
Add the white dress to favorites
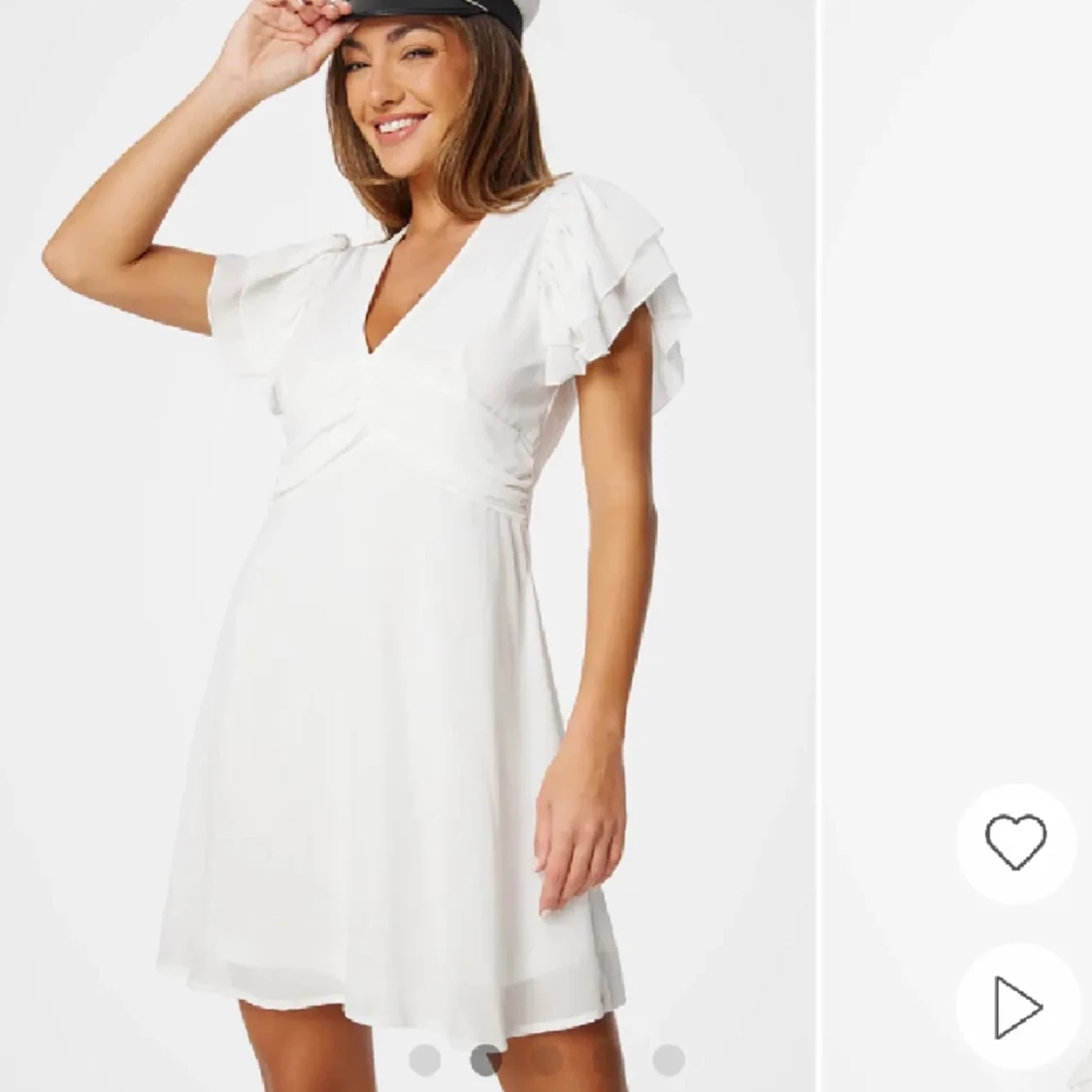1015,842
